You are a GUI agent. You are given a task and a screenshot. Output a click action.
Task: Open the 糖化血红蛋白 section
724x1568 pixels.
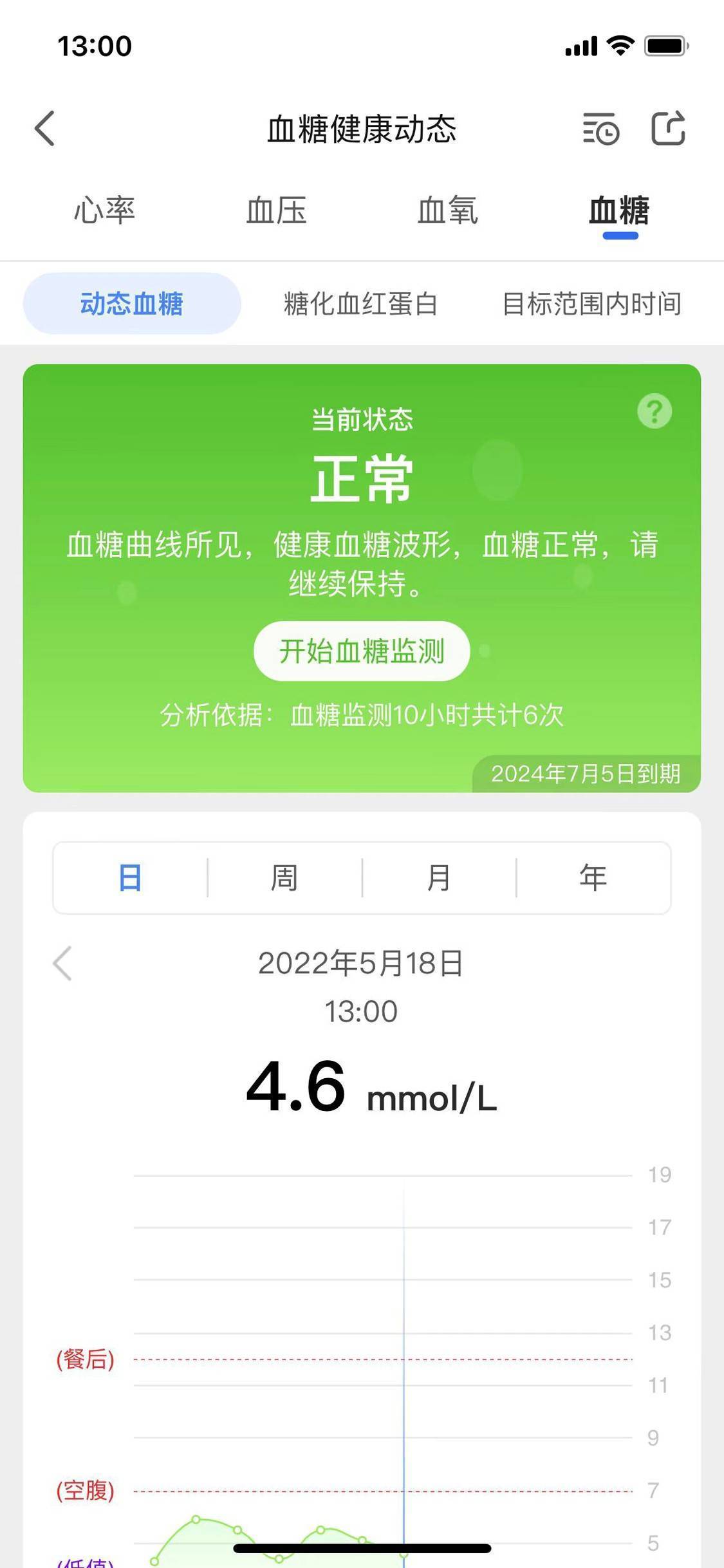(360, 304)
